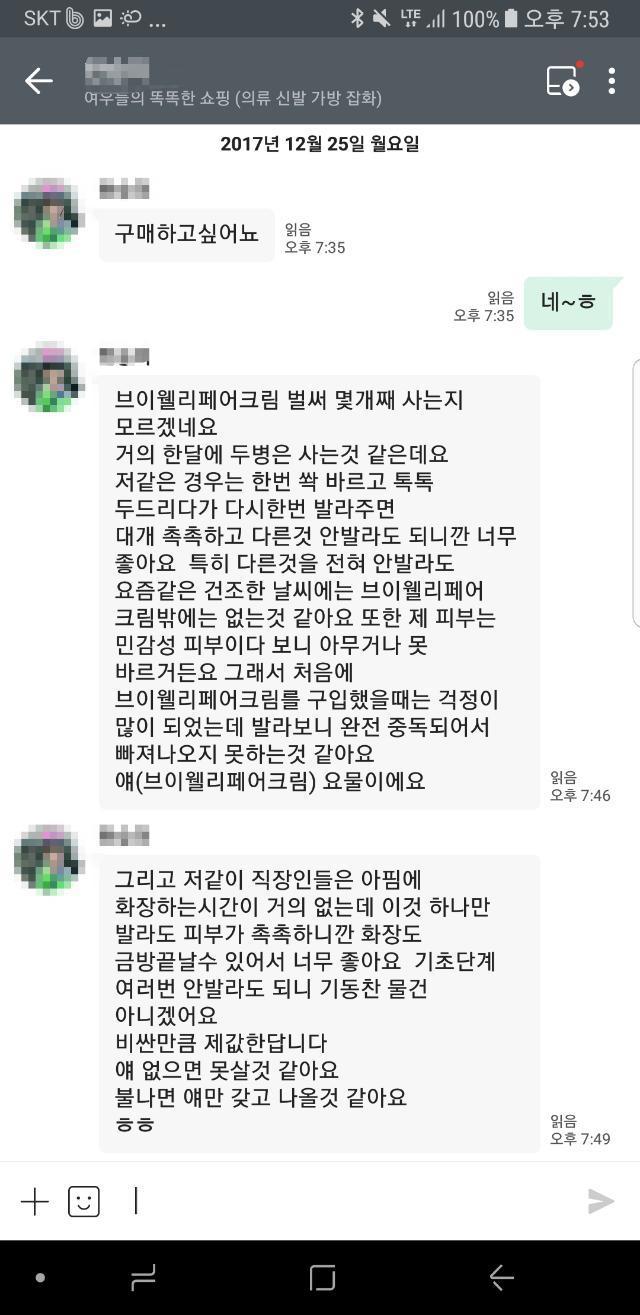This screenshot has height=1315, width=640.
Task: Open the three-dot overflow menu
Action: click(611, 81)
